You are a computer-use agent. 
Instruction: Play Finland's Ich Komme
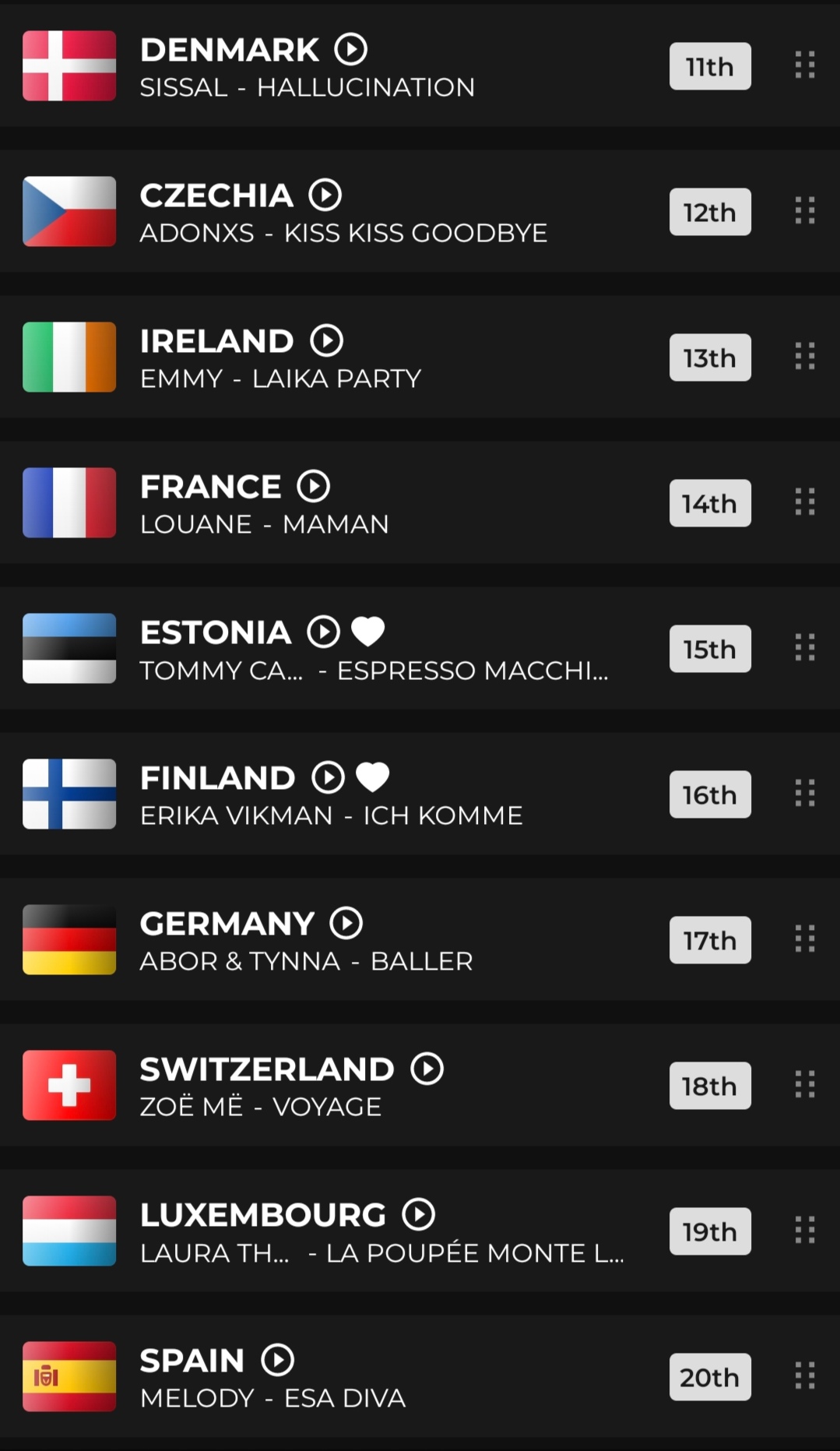[x=329, y=777]
